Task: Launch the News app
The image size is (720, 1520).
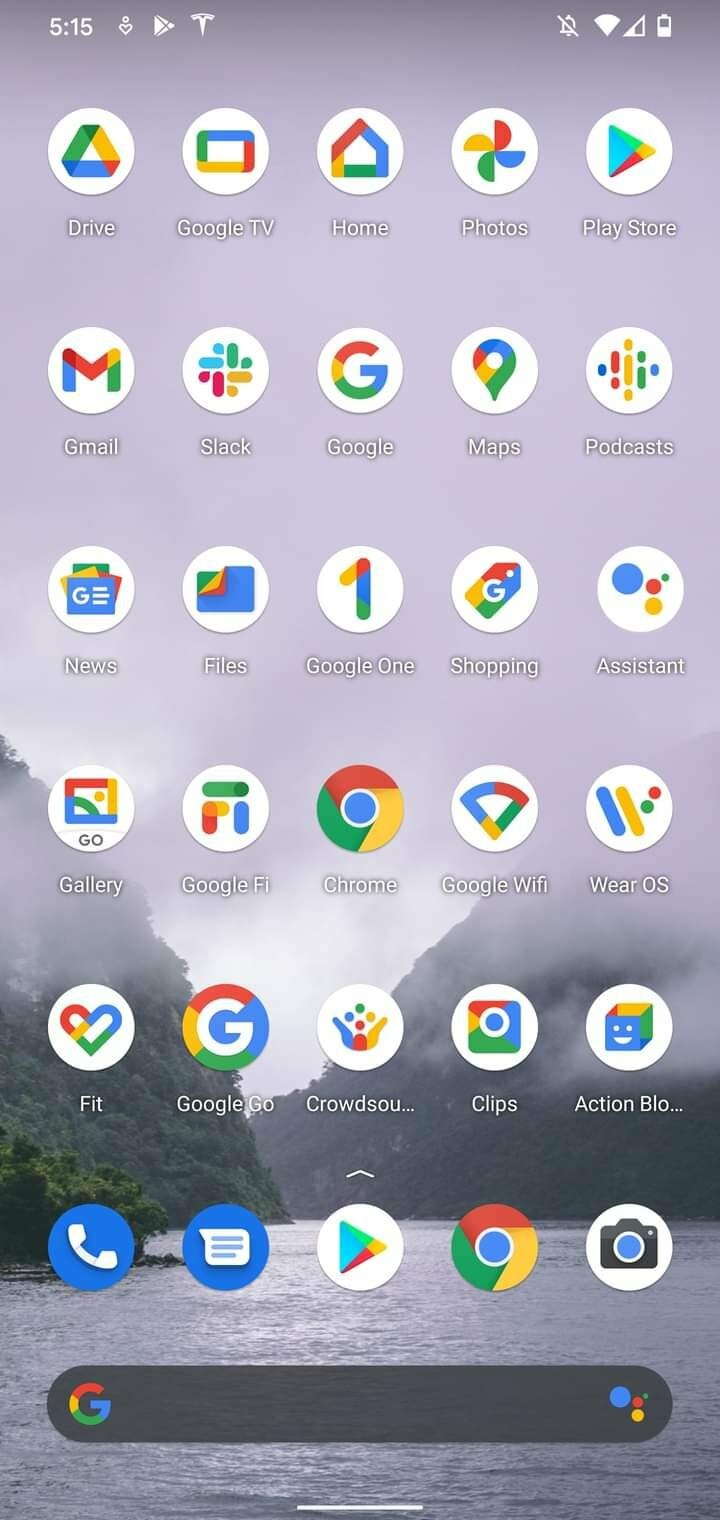Action: coord(91,590)
